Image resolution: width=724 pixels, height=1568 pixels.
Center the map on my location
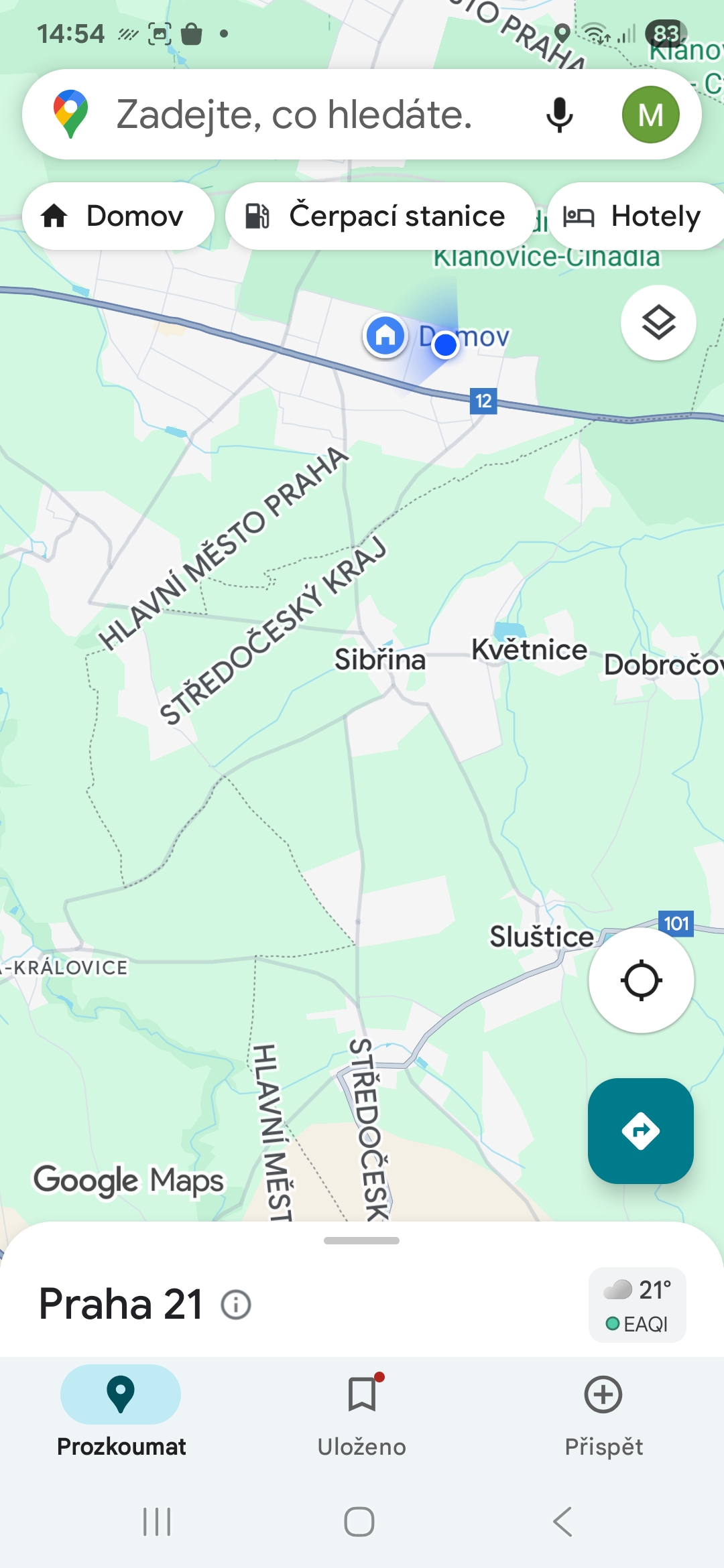641,980
